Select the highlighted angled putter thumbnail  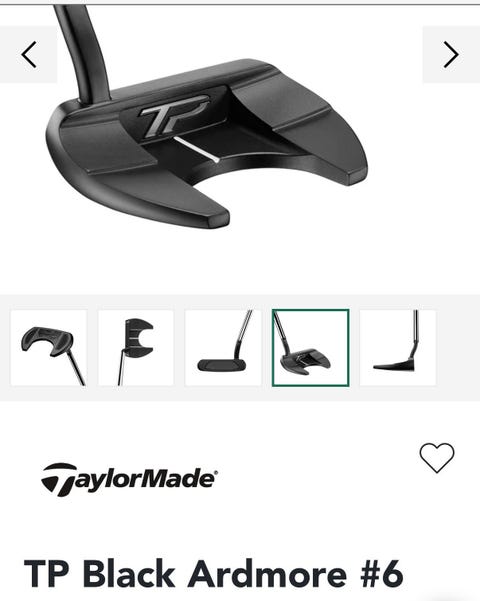311,348
